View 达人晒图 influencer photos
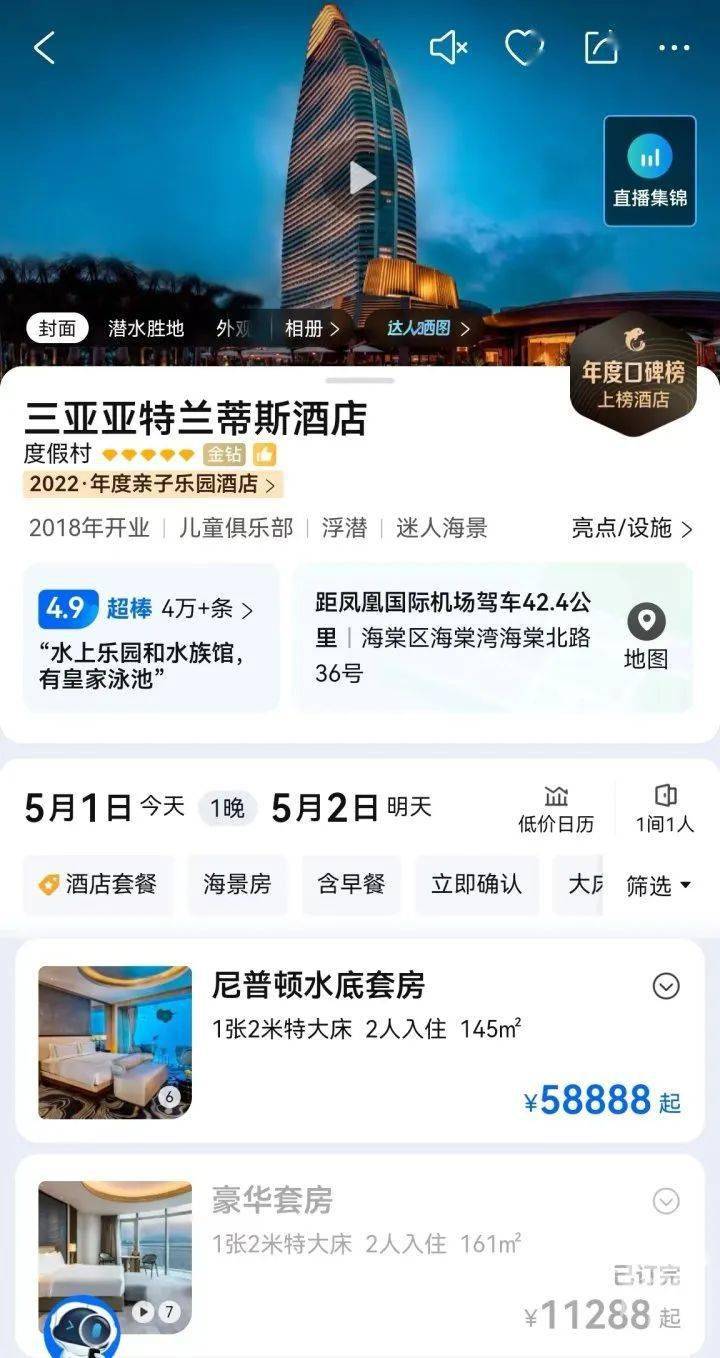 click(x=428, y=328)
